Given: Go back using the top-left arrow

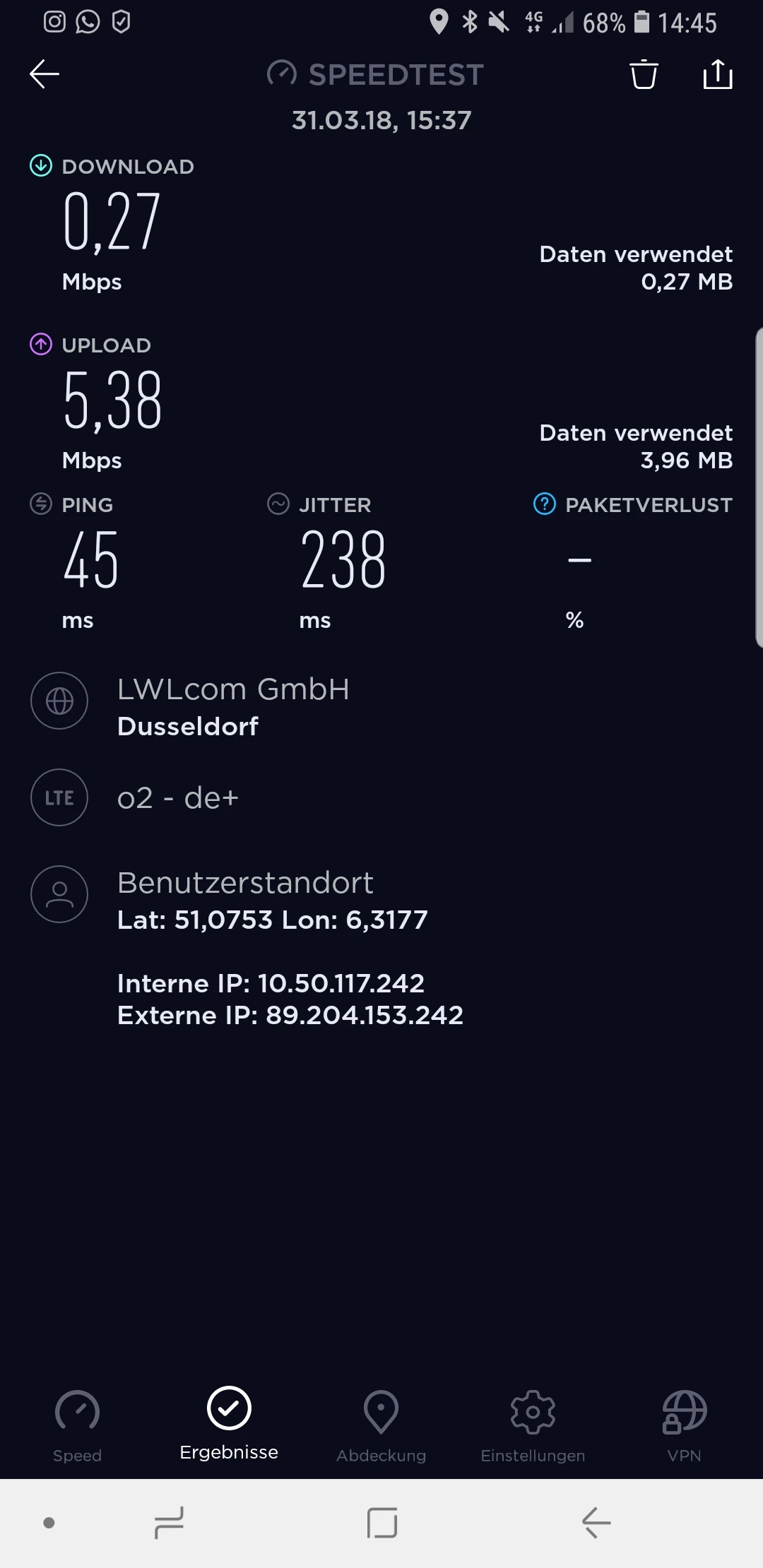Looking at the screenshot, I should coord(44,74).
